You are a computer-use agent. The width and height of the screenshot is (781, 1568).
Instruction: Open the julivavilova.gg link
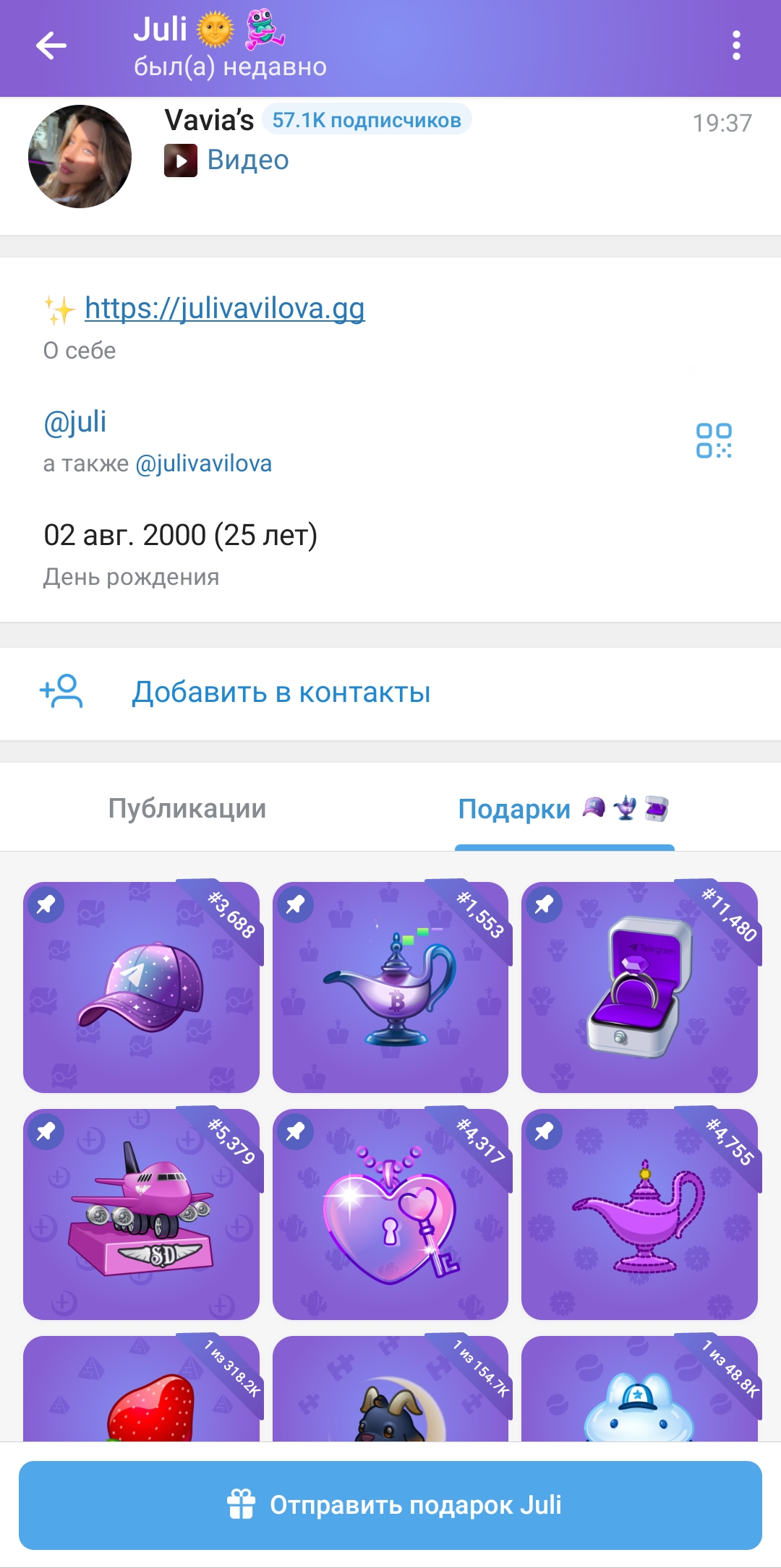coord(224,309)
